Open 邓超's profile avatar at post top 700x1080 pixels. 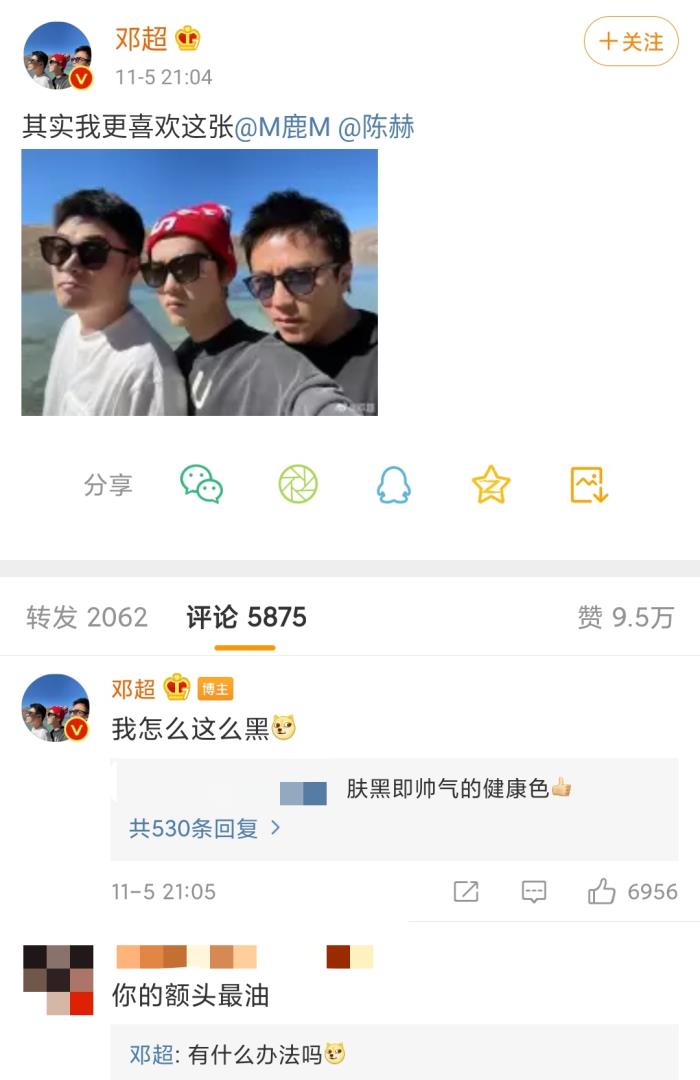(57, 55)
